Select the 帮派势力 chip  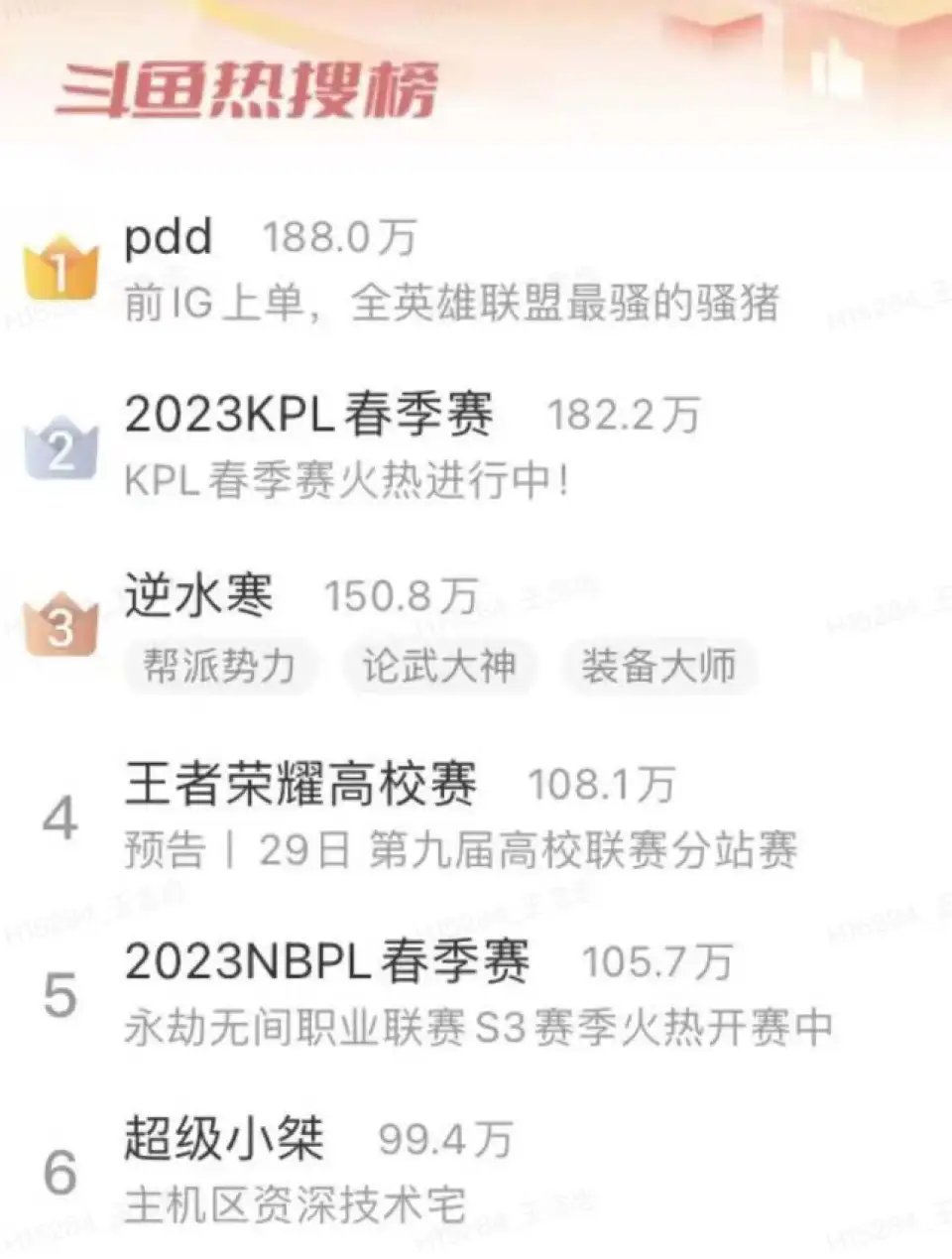(219, 666)
